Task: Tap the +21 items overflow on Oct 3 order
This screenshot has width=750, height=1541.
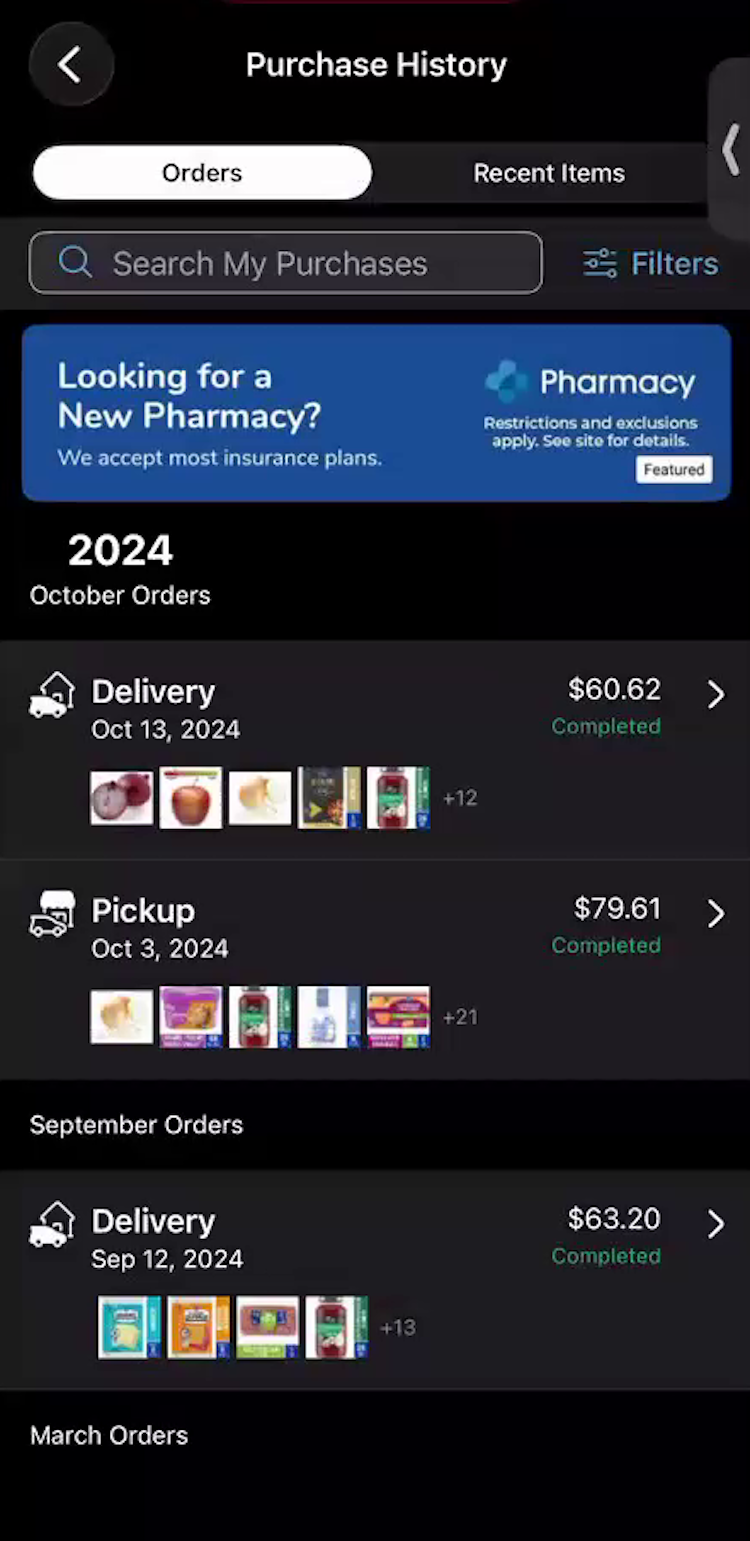Action: [x=460, y=1017]
